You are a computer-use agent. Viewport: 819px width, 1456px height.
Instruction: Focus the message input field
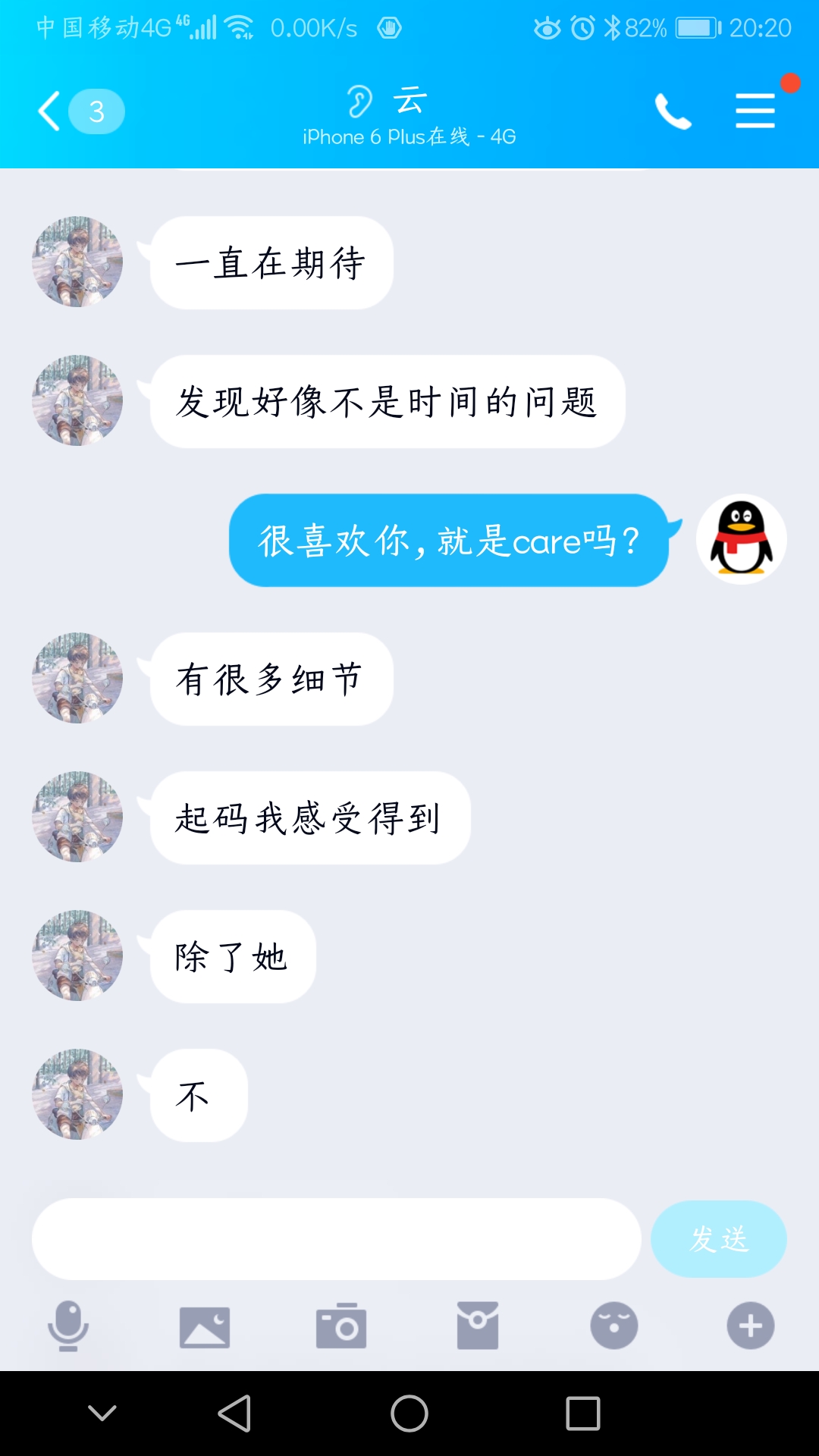pyautogui.click(x=336, y=1238)
